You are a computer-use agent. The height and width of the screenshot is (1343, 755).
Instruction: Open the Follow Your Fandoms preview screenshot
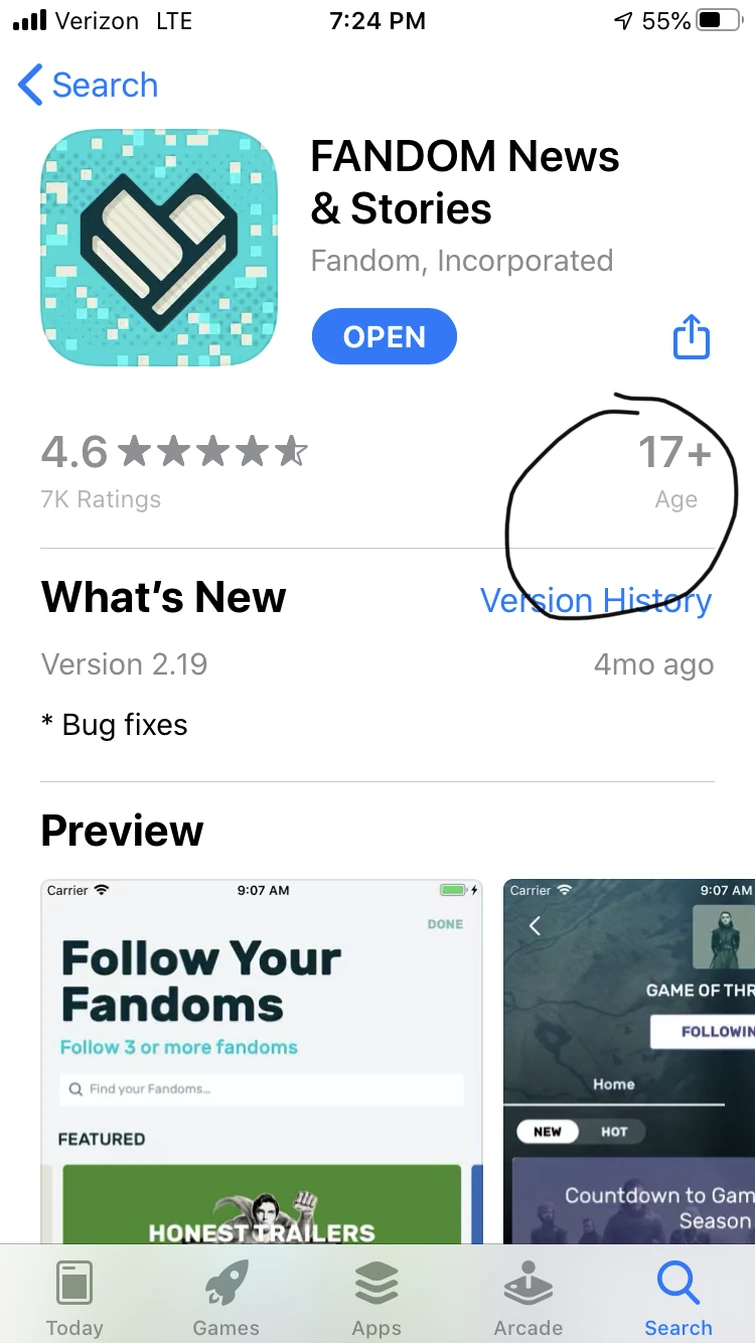pos(261,1060)
